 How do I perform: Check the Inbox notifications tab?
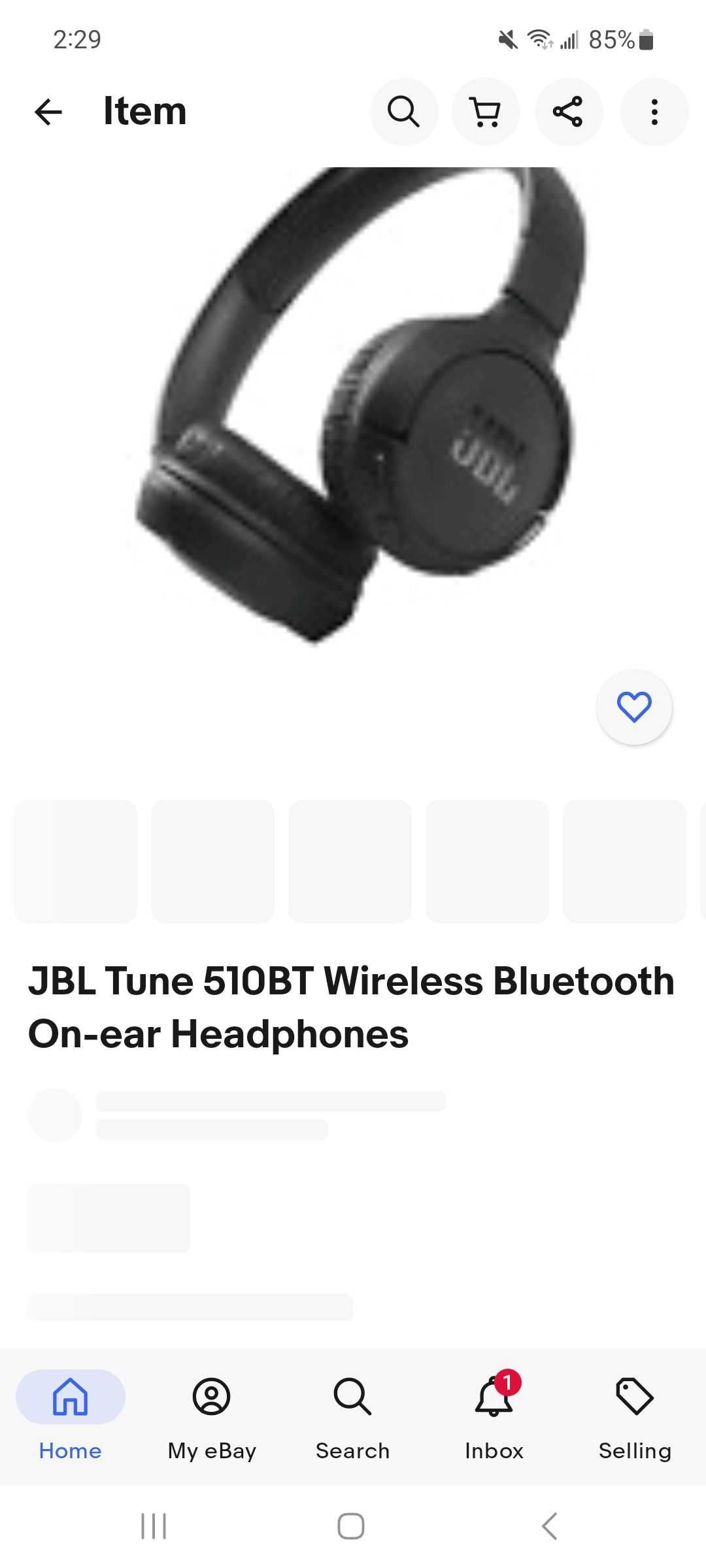tap(494, 1414)
